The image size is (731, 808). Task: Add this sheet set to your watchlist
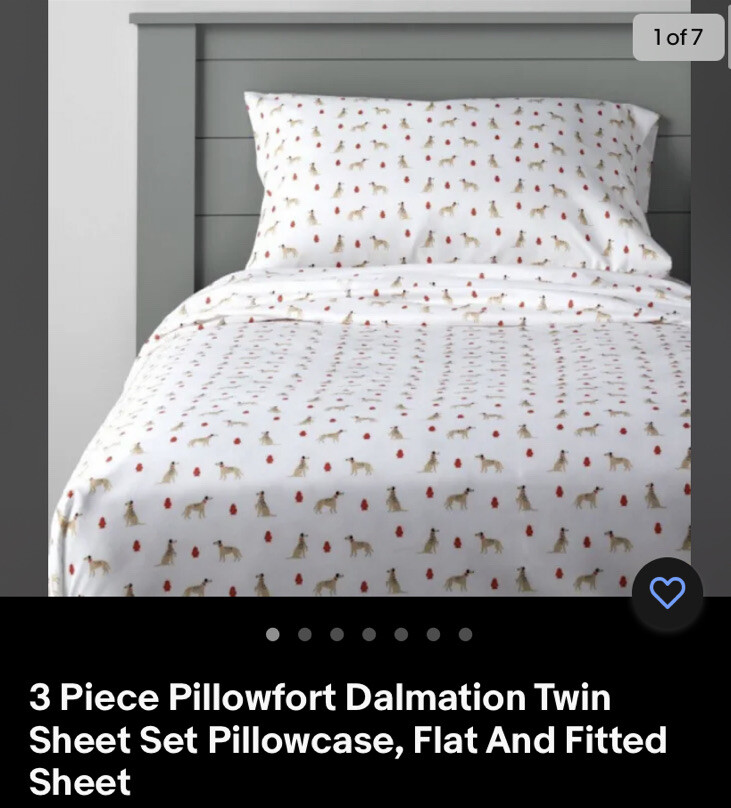click(667, 593)
